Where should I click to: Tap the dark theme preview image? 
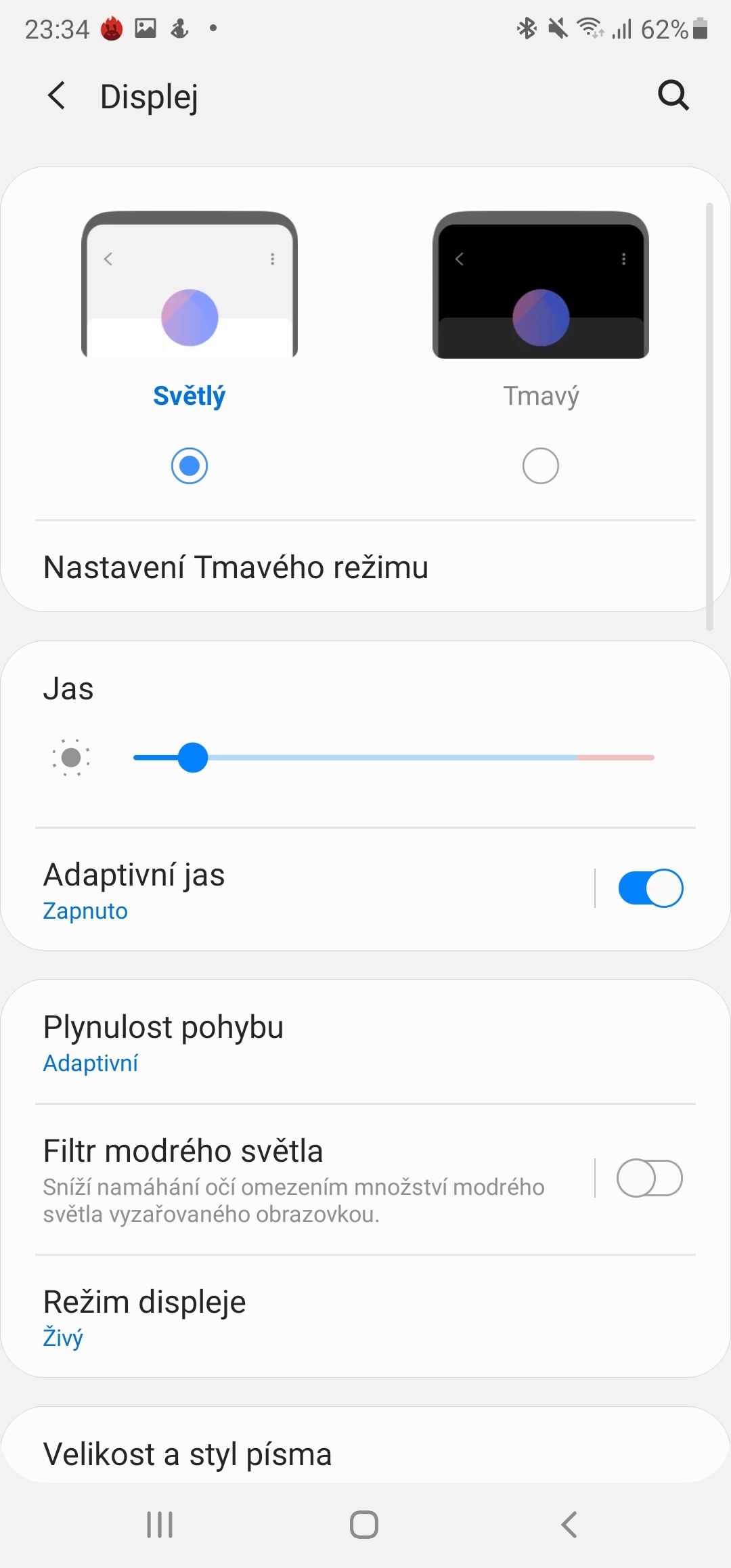click(540, 285)
